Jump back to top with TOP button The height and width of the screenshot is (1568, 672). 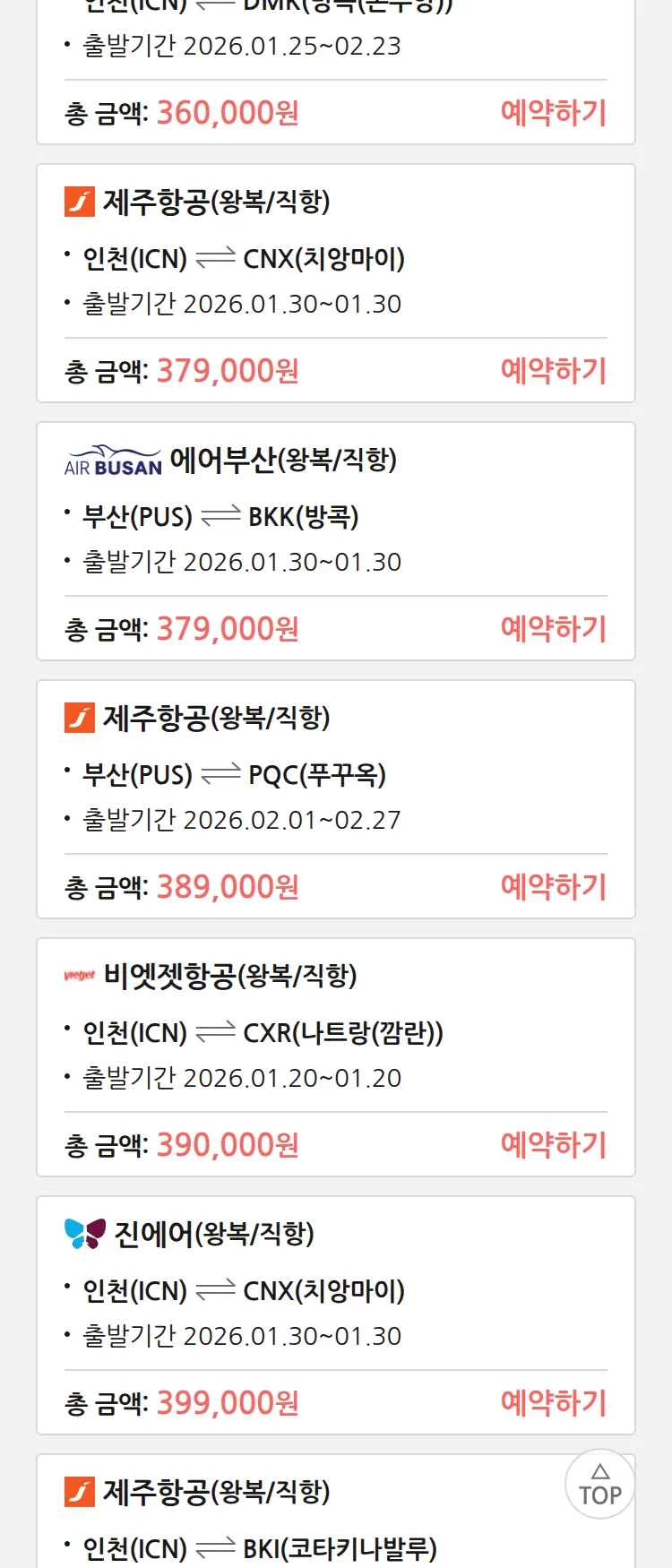pyautogui.click(x=599, y=1485)
